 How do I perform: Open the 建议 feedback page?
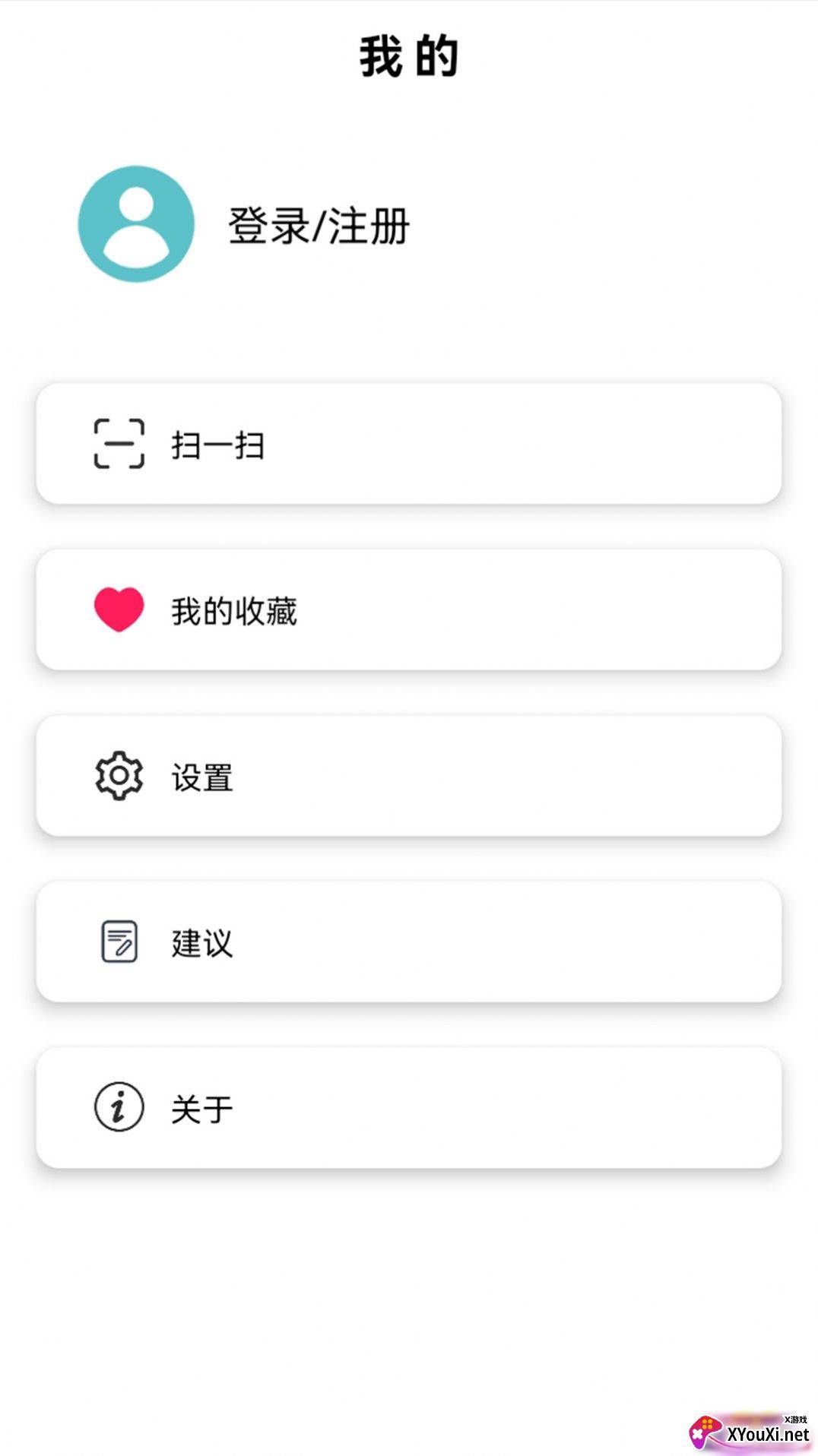(408, 942)
